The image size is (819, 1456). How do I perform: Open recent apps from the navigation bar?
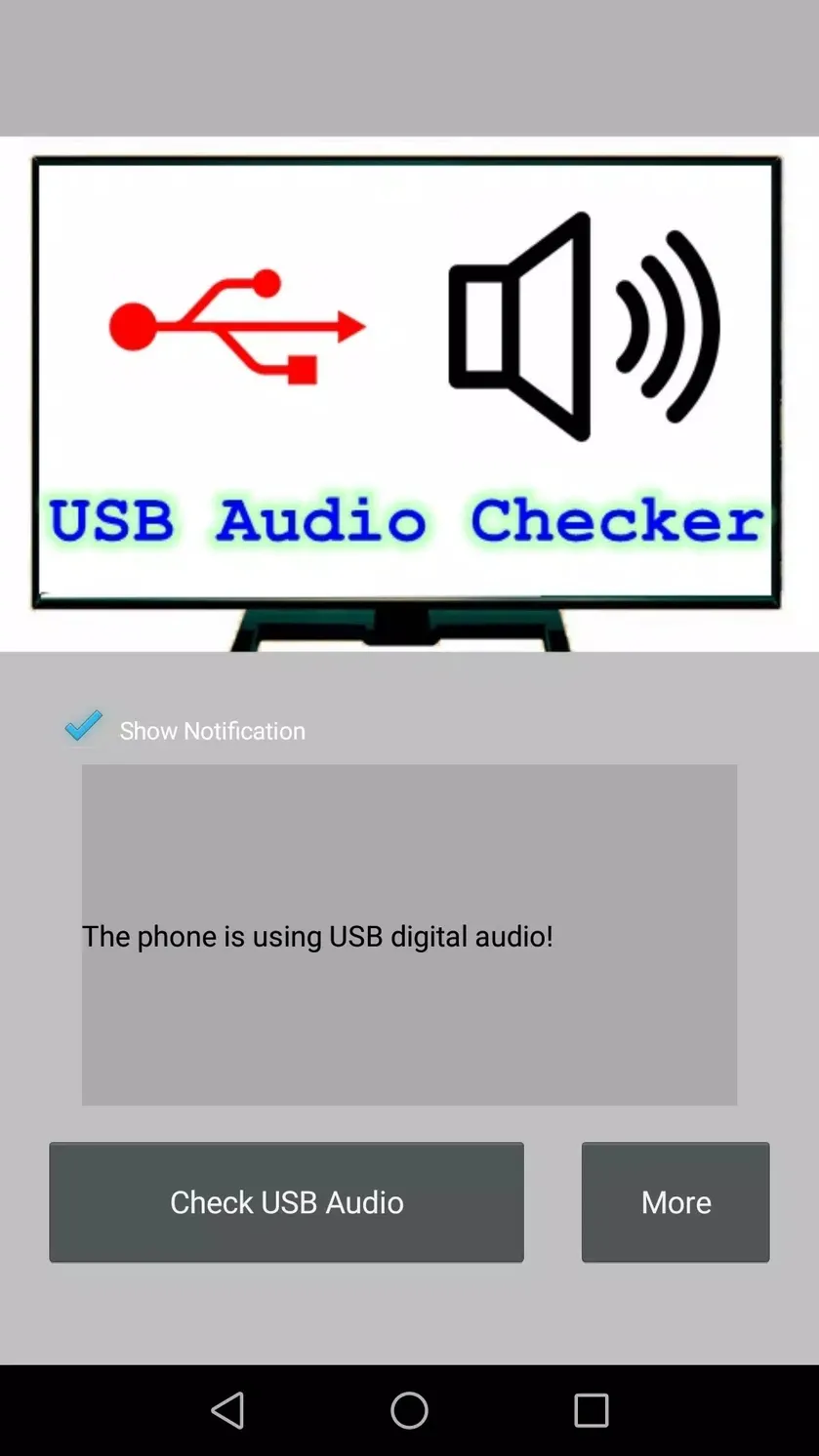[x=591, y=1410]
